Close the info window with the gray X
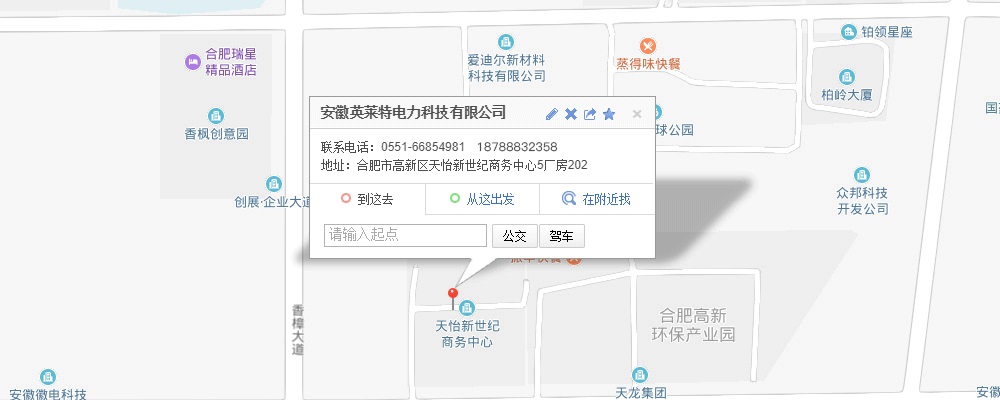The image size is (1000, 400). click(637, 114)
